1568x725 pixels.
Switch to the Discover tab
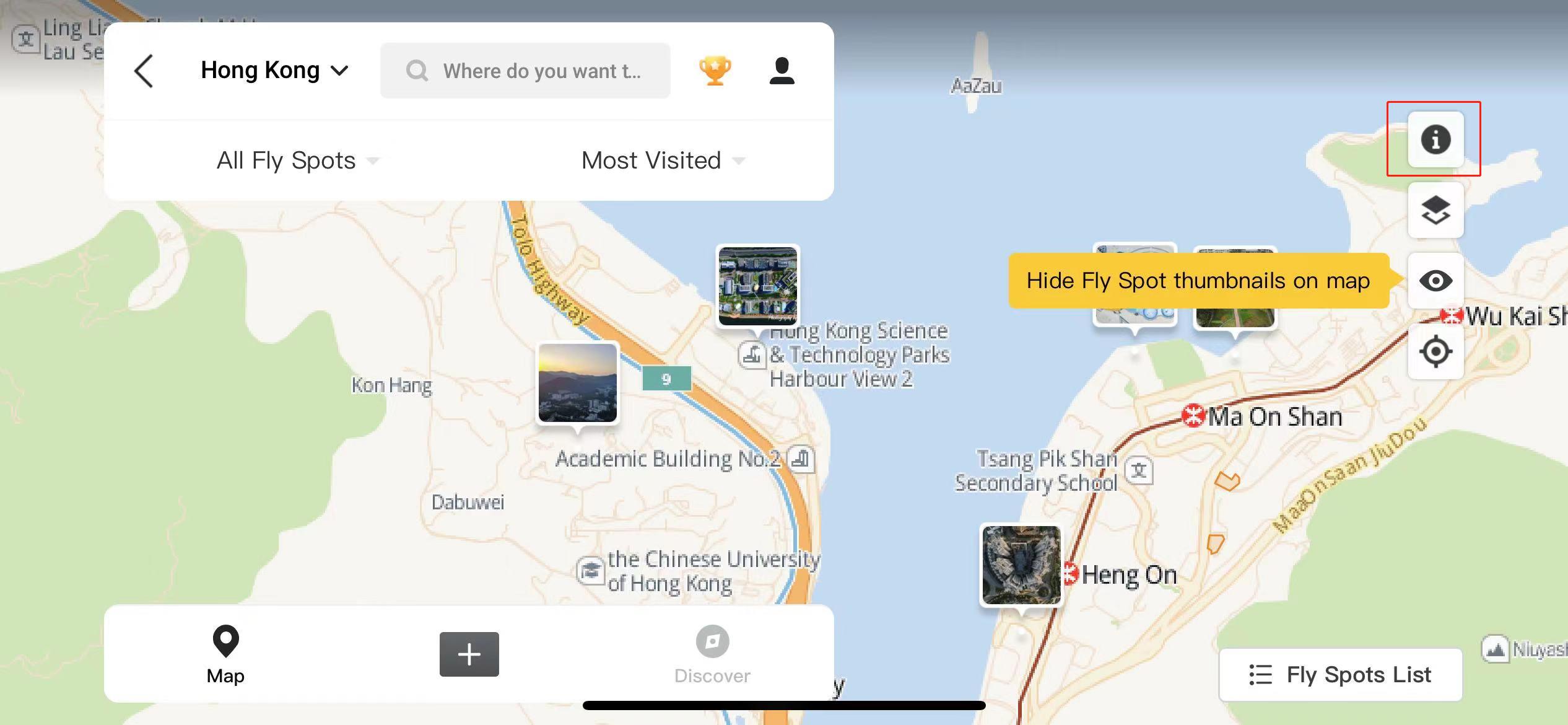click(712, 654)
